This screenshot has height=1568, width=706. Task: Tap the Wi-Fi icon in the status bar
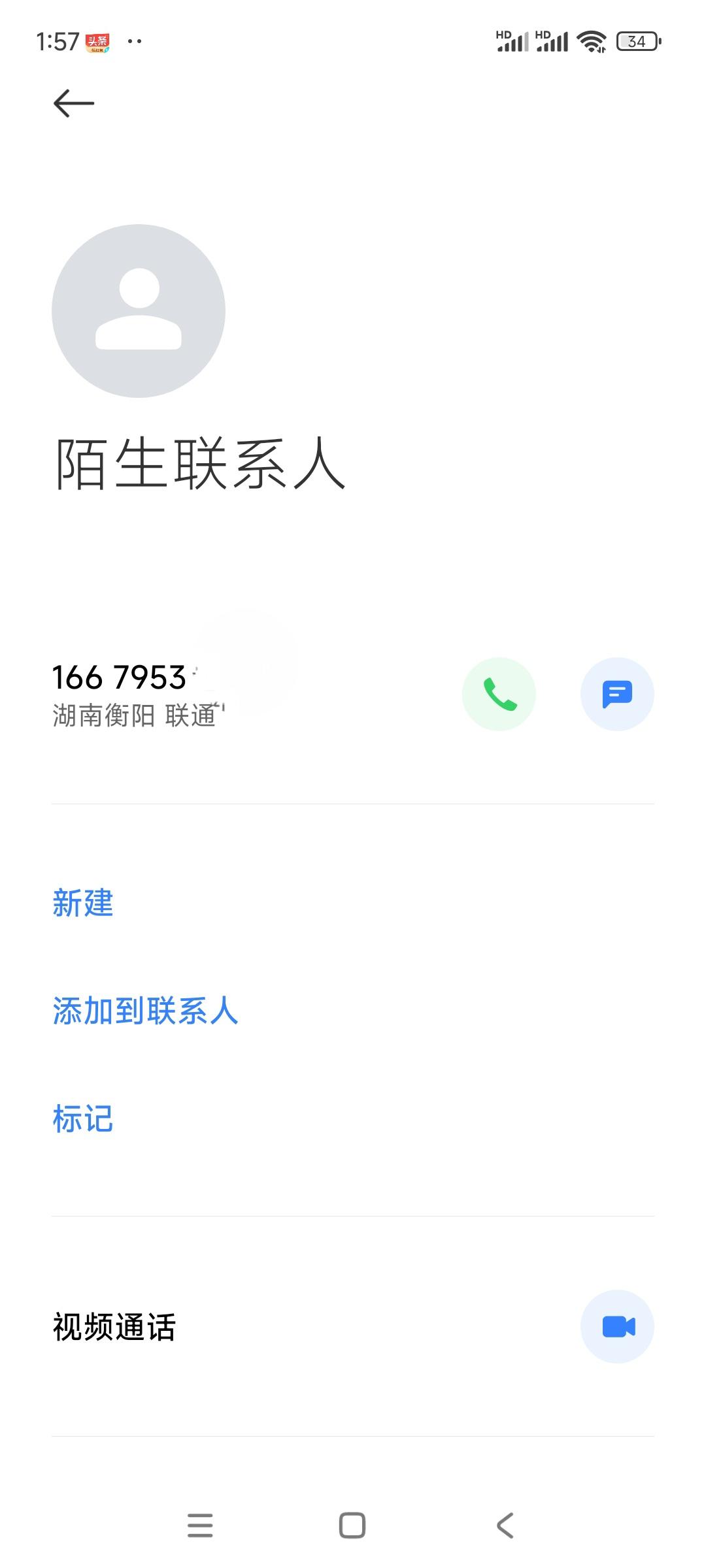[590, 42]
